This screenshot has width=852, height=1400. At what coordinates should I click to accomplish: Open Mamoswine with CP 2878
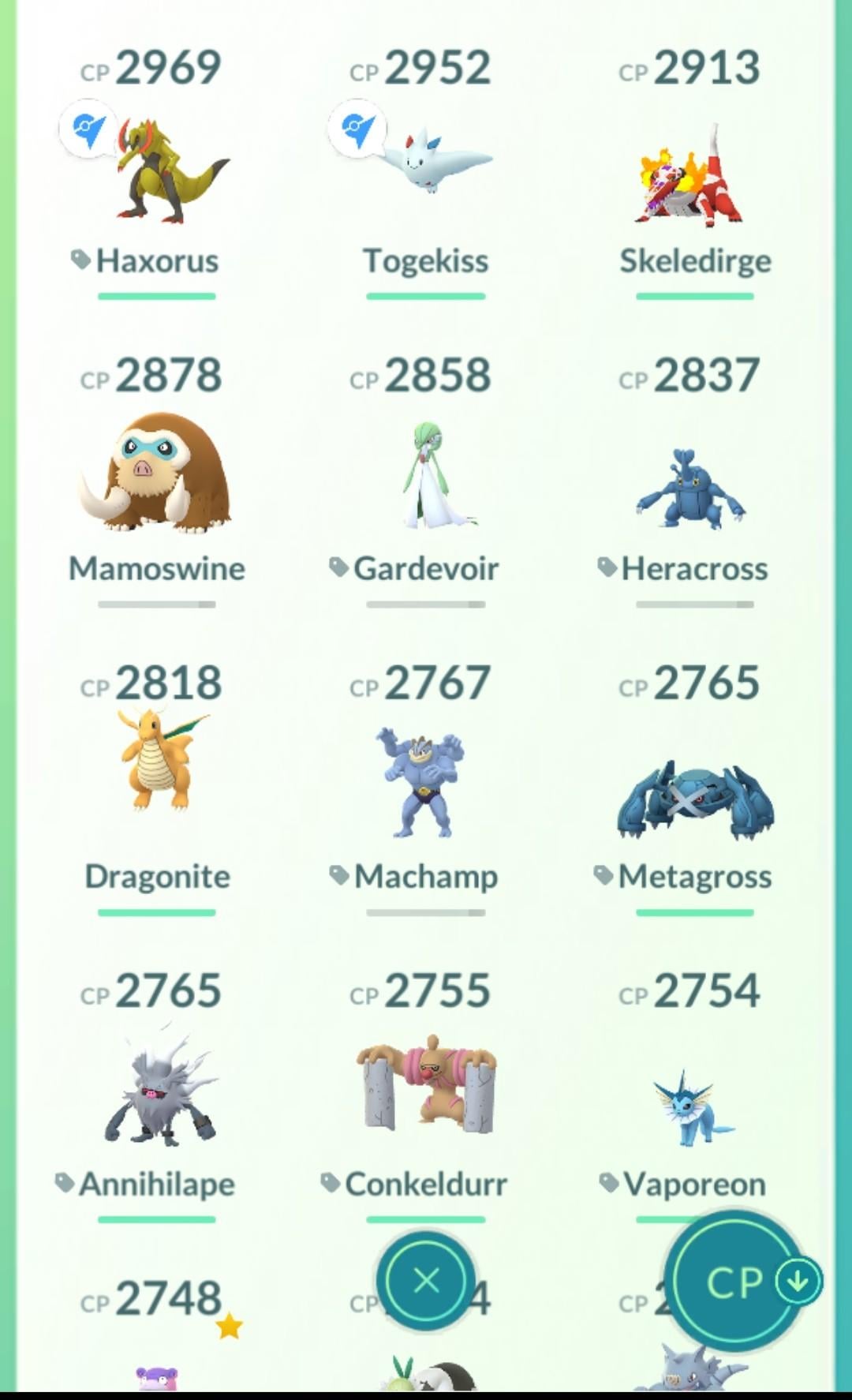tap(157, 474)
